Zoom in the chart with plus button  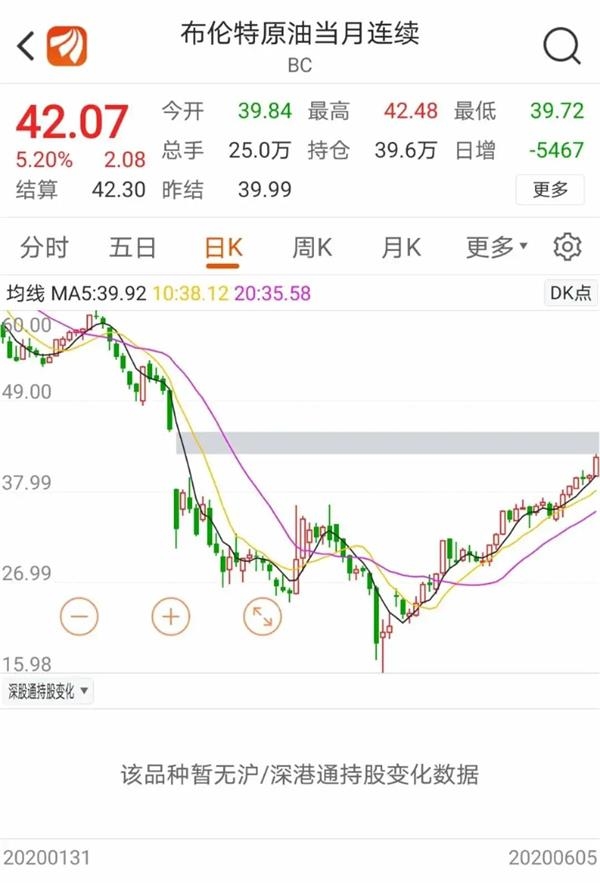[x=171, y=616]
